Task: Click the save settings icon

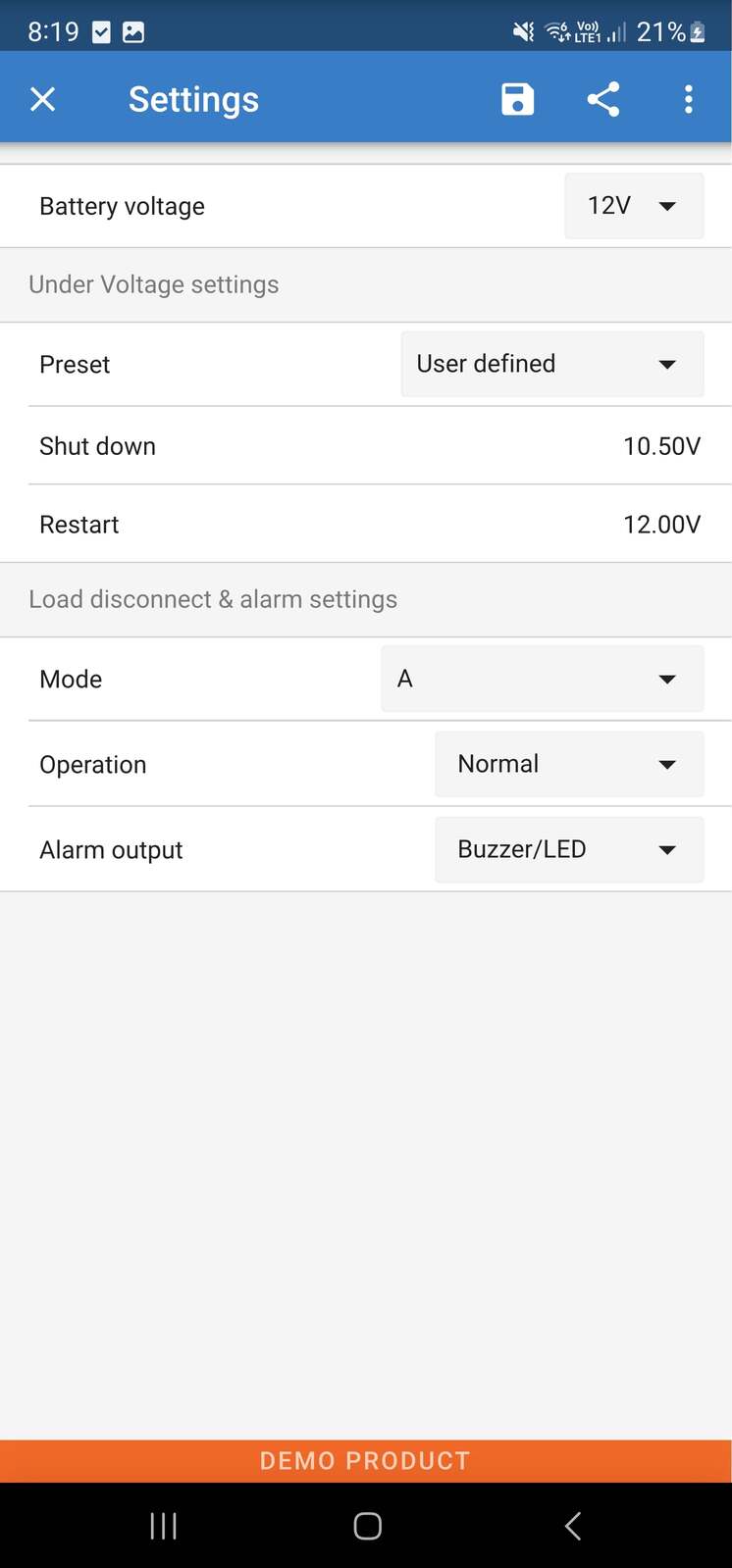Action: [x=517, y=98]
